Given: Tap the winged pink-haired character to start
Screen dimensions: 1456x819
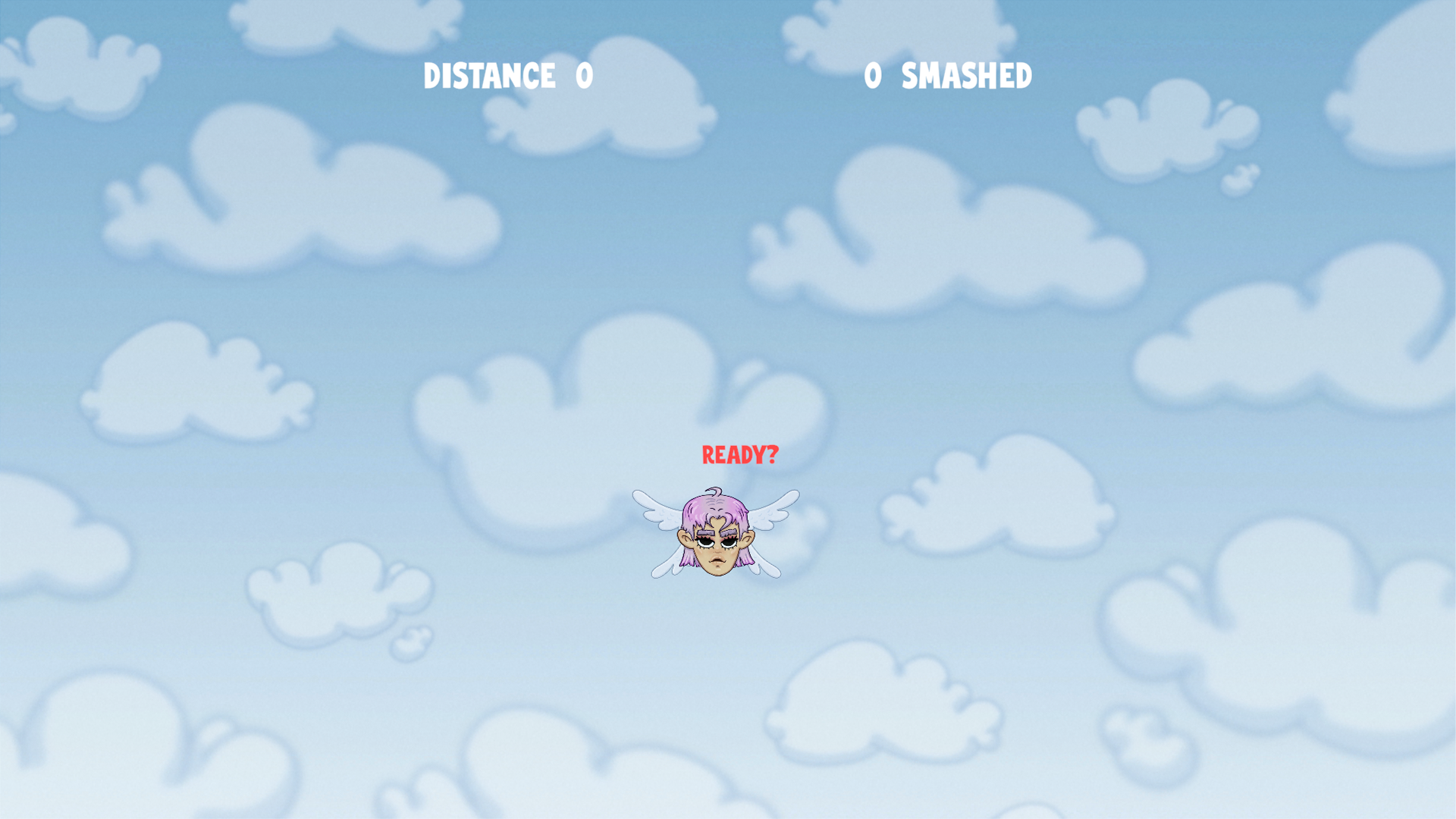Looking at the screenshot, I should [716, 534].
